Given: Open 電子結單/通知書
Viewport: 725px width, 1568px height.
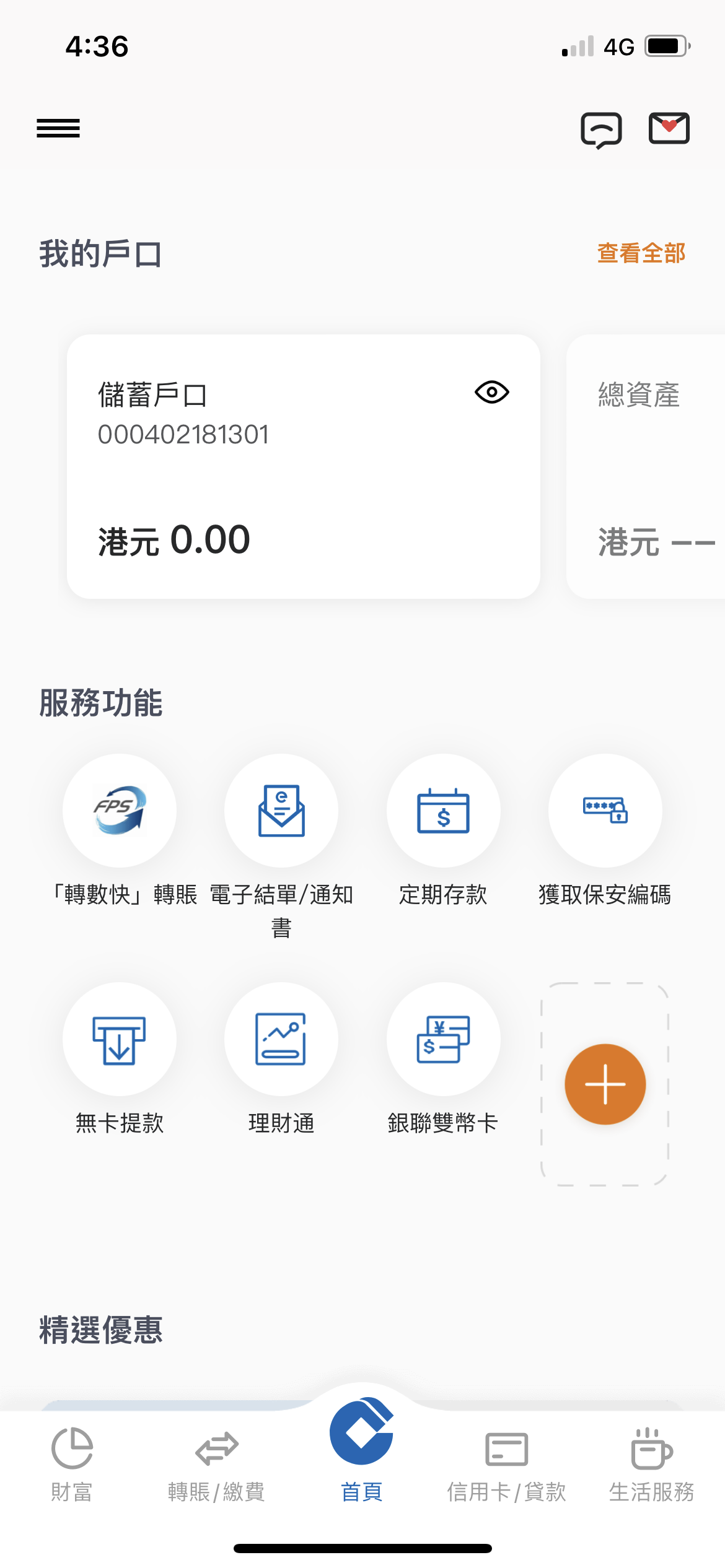Looking at the screenshot, I should tap(281, 847).
